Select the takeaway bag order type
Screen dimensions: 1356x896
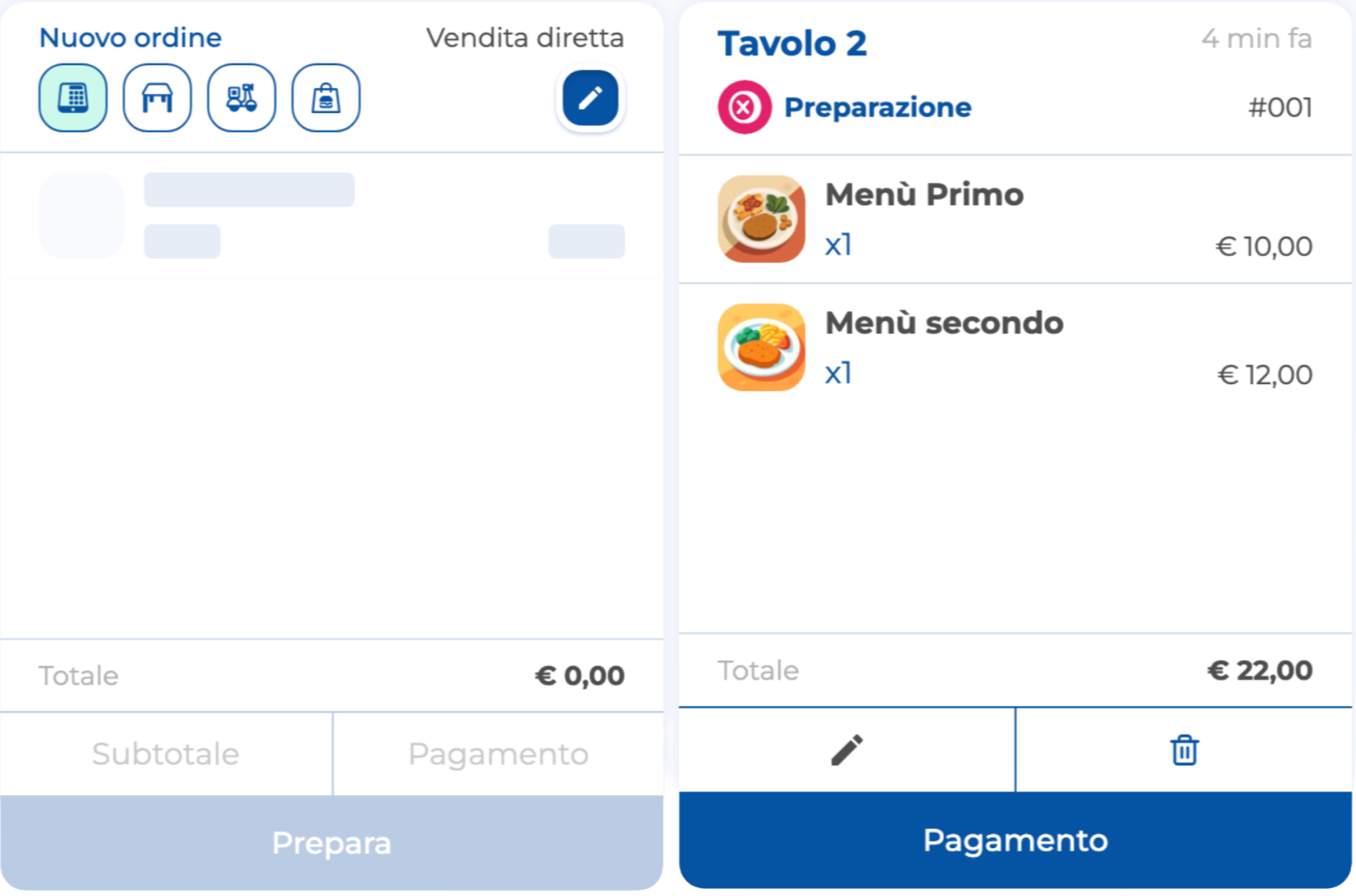[x=326, y=98]
